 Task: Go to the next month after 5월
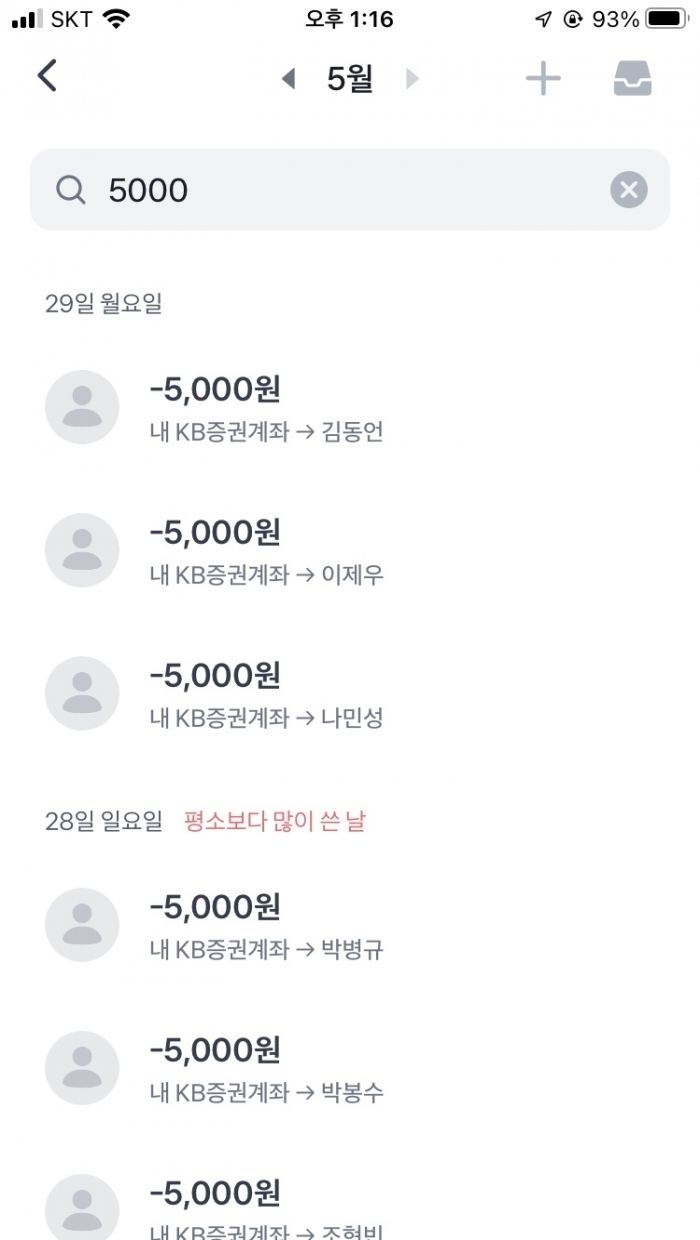(412, 79)
